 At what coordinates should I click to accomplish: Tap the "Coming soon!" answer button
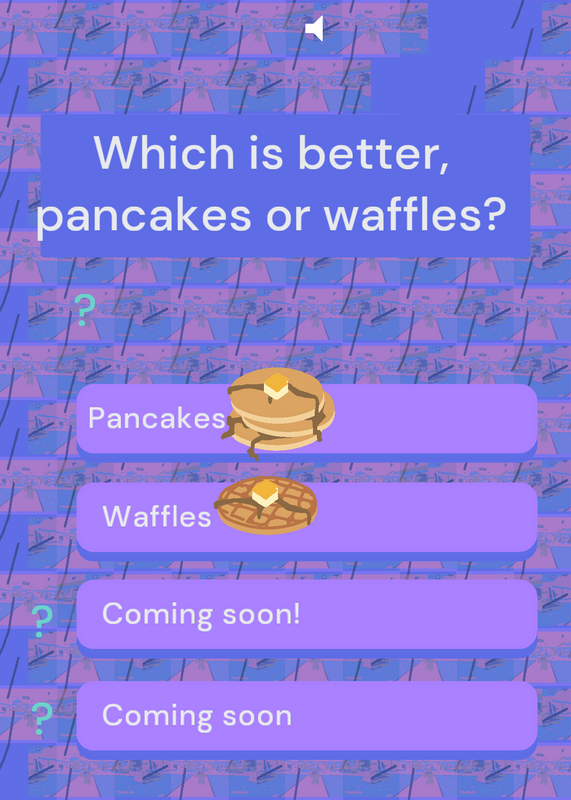pyautogui.click(x=307, y=614)
